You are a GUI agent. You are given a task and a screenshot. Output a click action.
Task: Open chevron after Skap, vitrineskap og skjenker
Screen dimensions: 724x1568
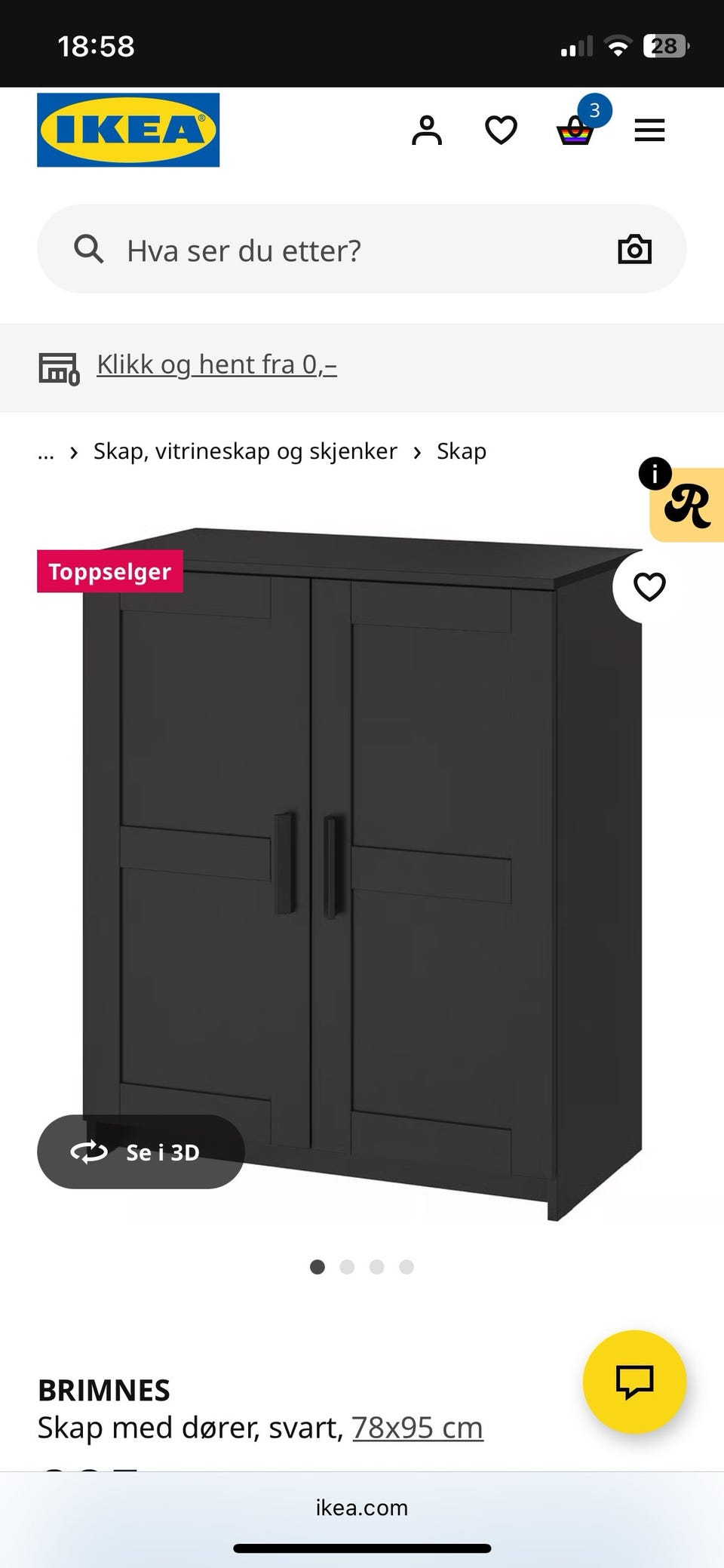coord(417,451)
